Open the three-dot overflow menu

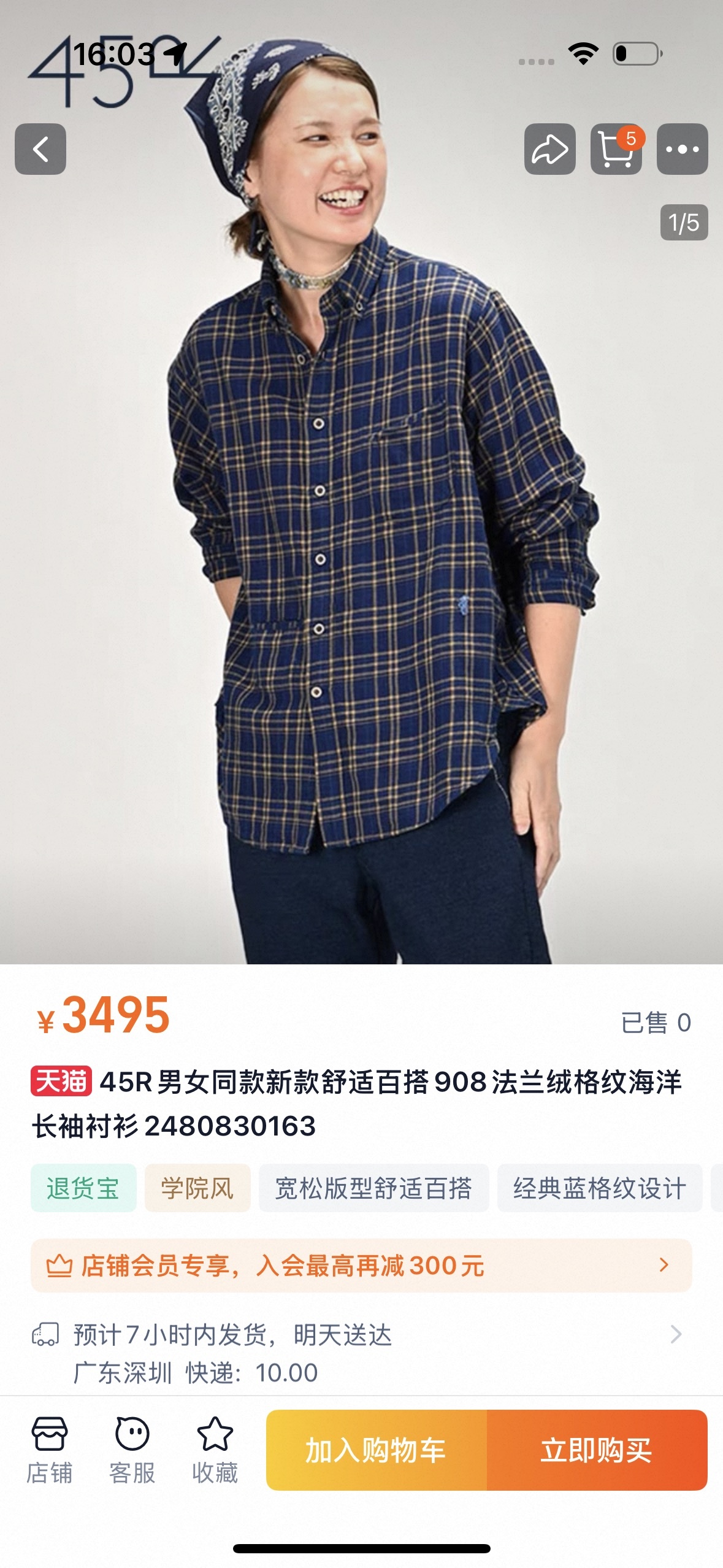click(682, 149)
